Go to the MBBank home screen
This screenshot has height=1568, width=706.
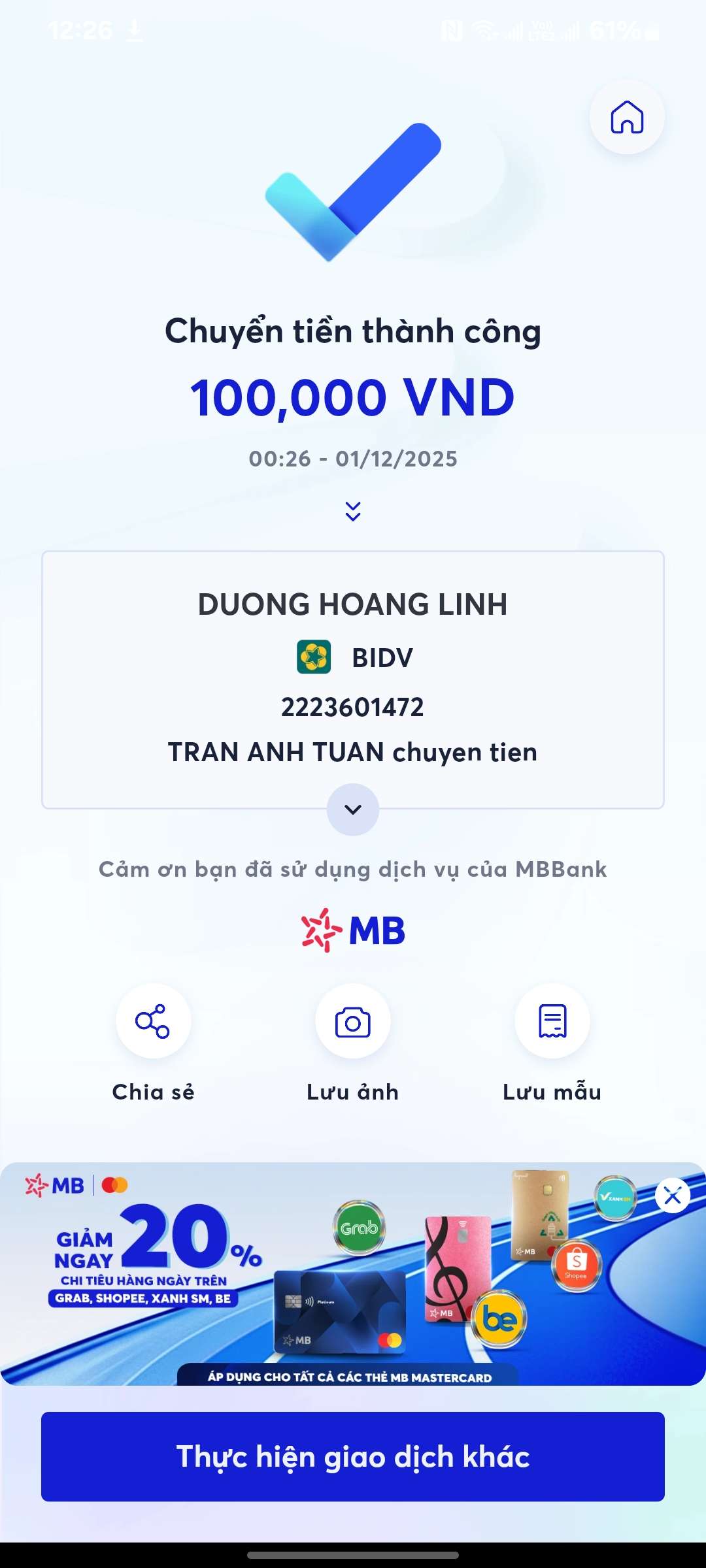pyautogui.click(x=627, y=118)
